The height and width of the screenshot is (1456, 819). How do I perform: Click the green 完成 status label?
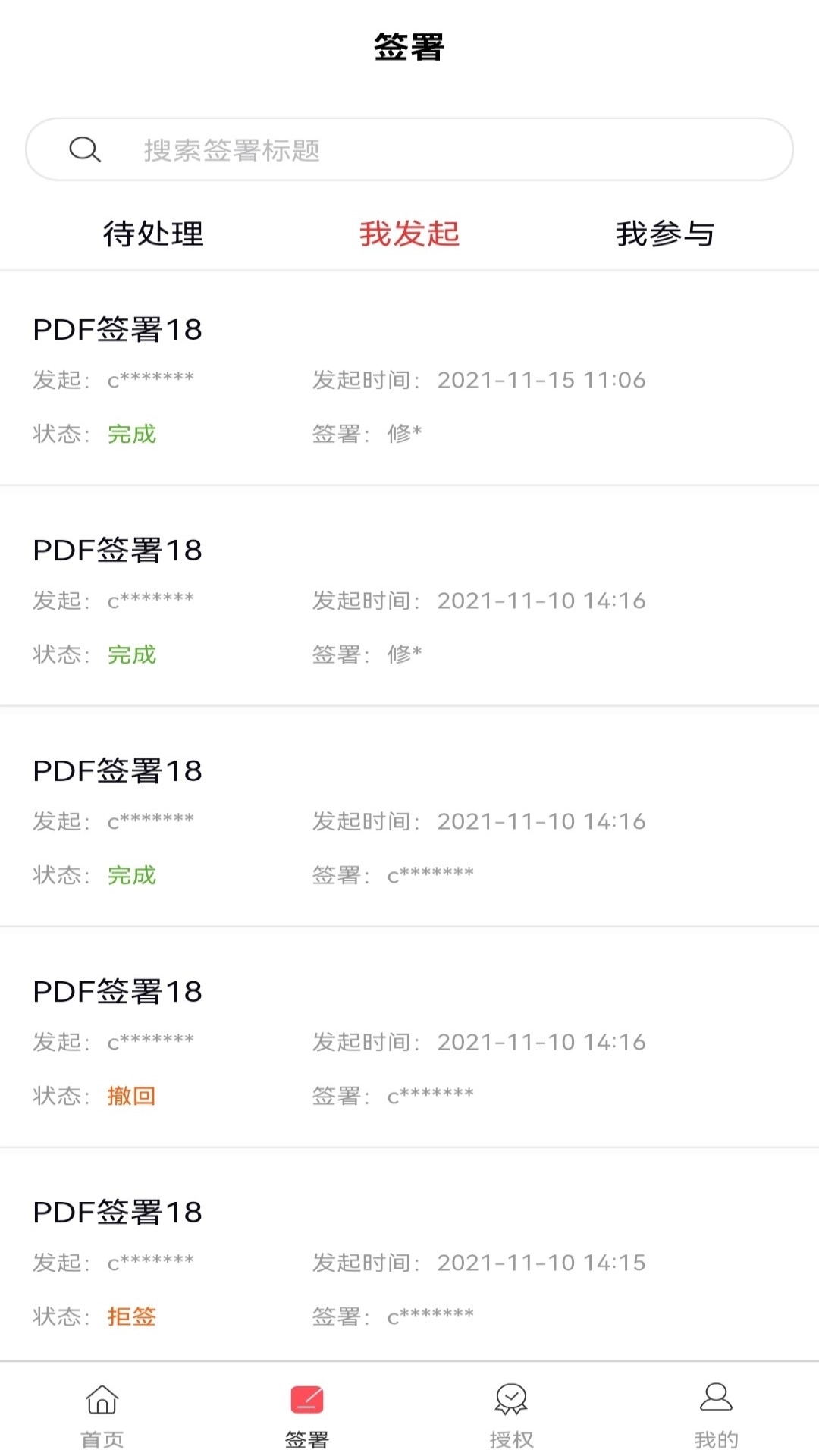click(131, 435)
